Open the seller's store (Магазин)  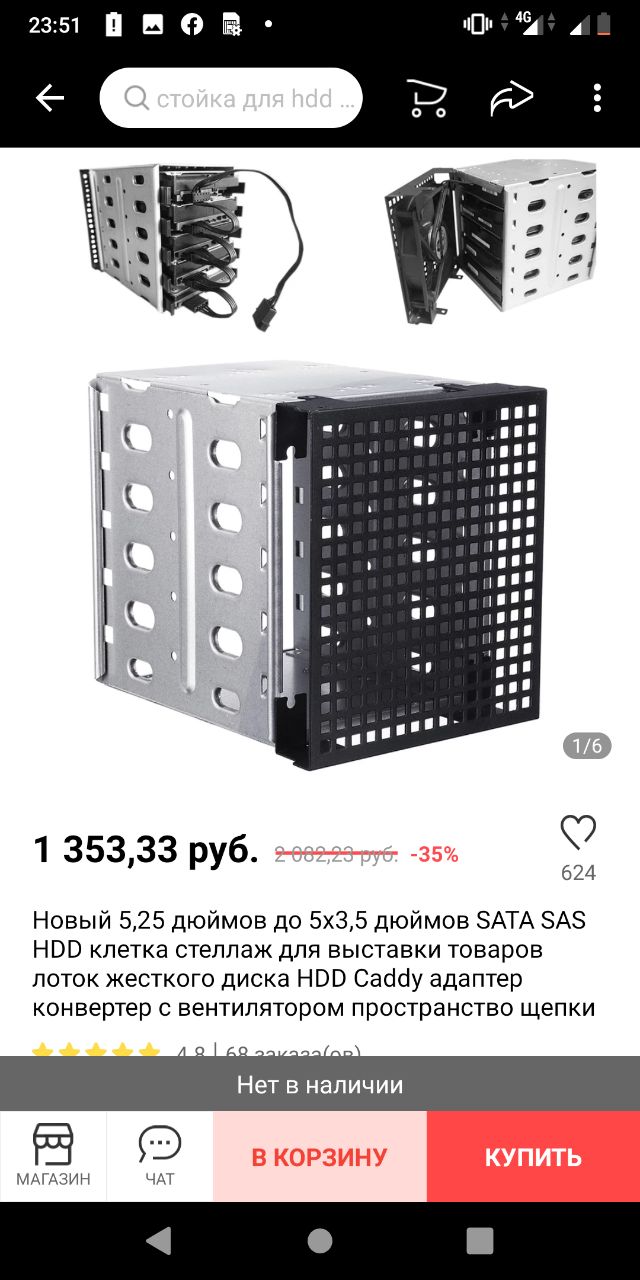click(53, 1156)
